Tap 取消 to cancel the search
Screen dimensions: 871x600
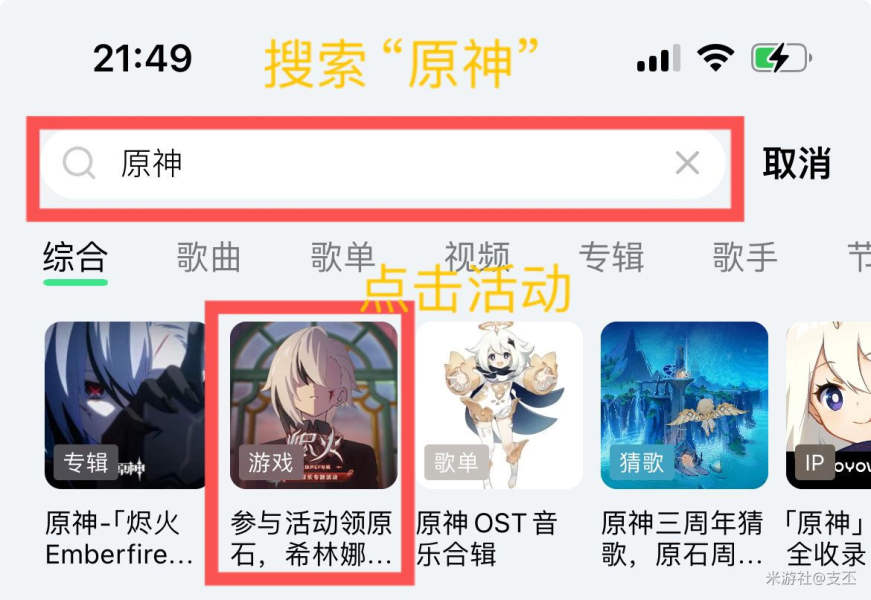point(797,163)
